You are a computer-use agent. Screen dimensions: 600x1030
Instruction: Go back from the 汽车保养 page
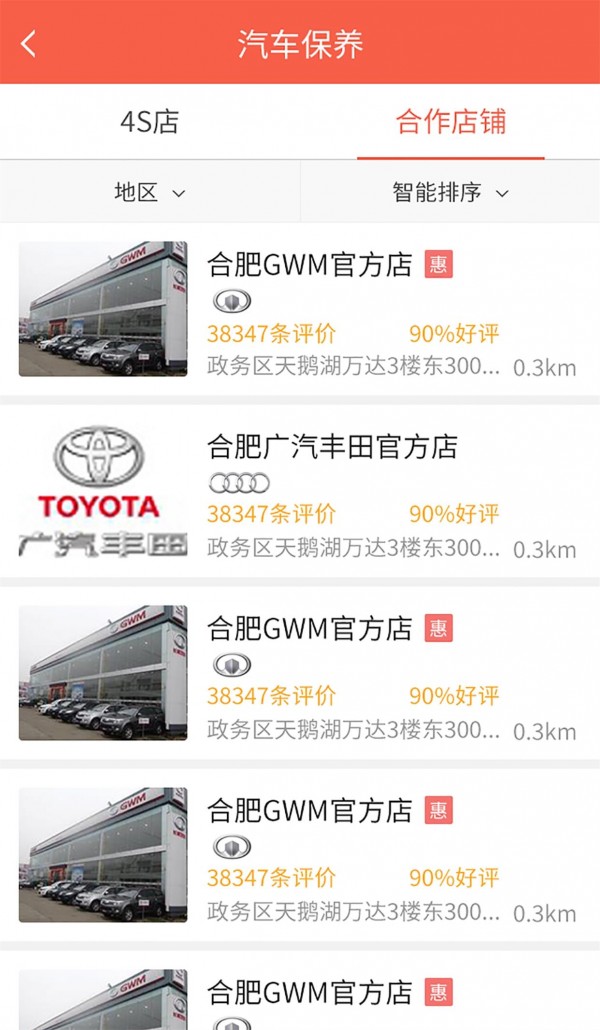(x=28, y=43)
